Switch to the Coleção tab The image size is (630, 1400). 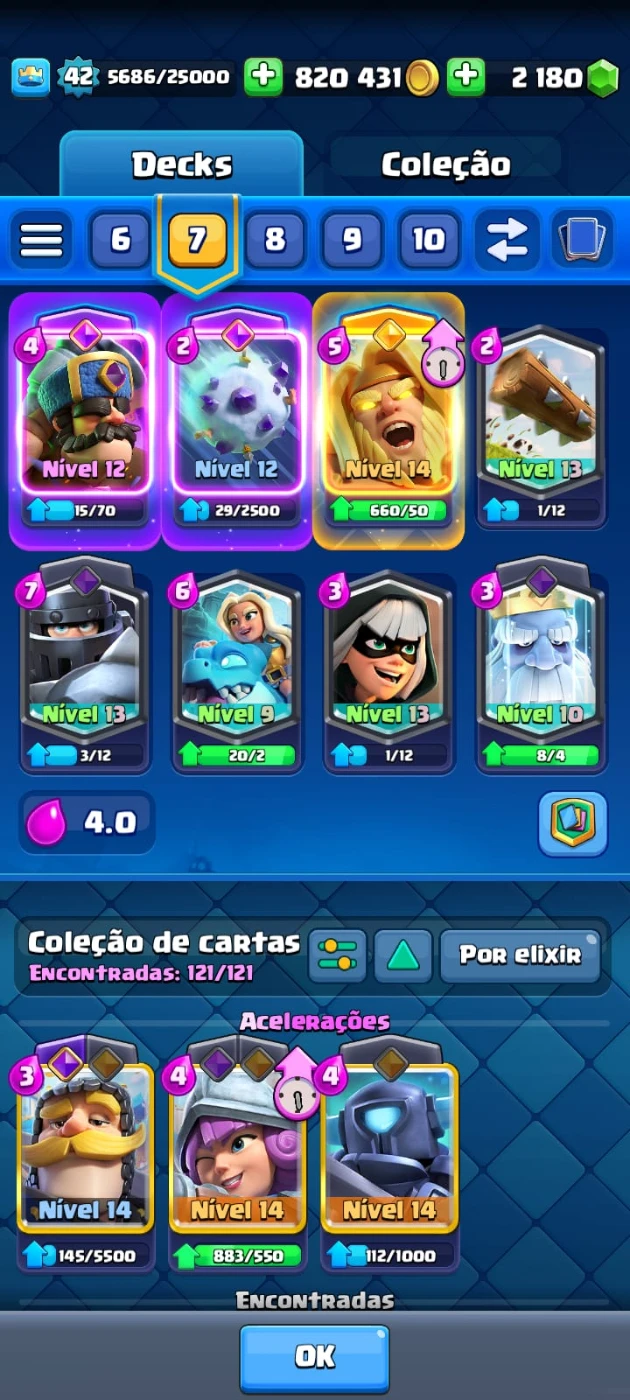pyautogui.click(x=446, y=164)
